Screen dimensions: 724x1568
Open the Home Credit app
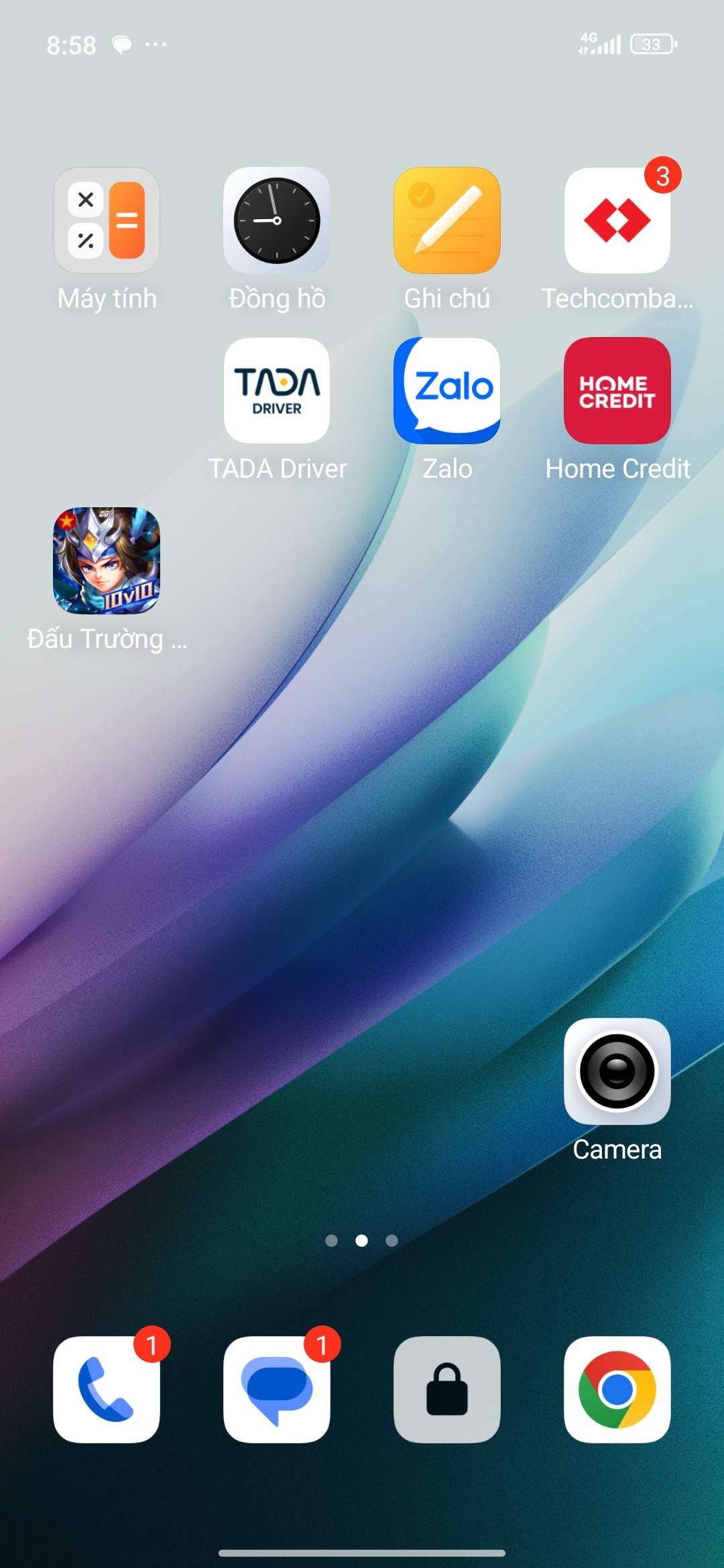click(617, 391)
